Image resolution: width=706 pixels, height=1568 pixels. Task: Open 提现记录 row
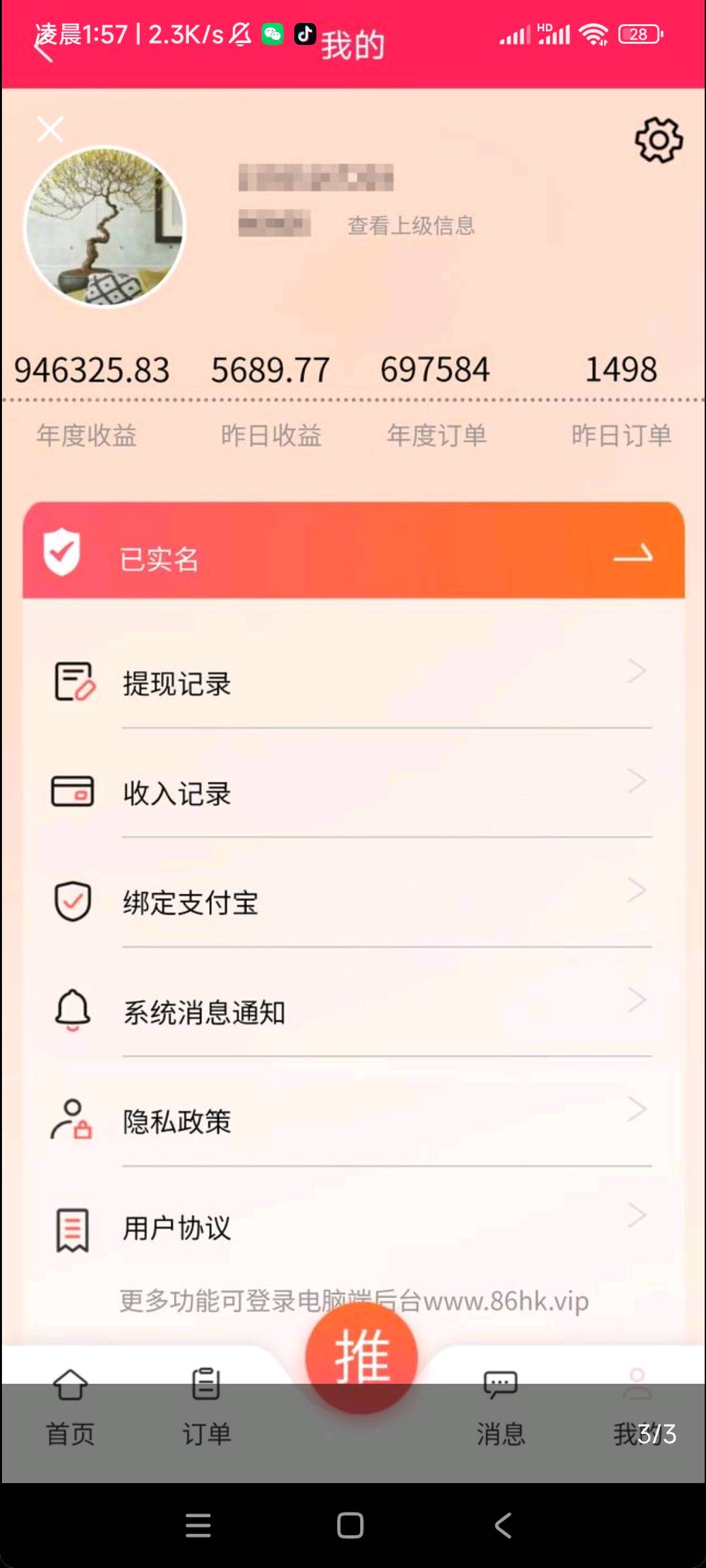(353, 683)
